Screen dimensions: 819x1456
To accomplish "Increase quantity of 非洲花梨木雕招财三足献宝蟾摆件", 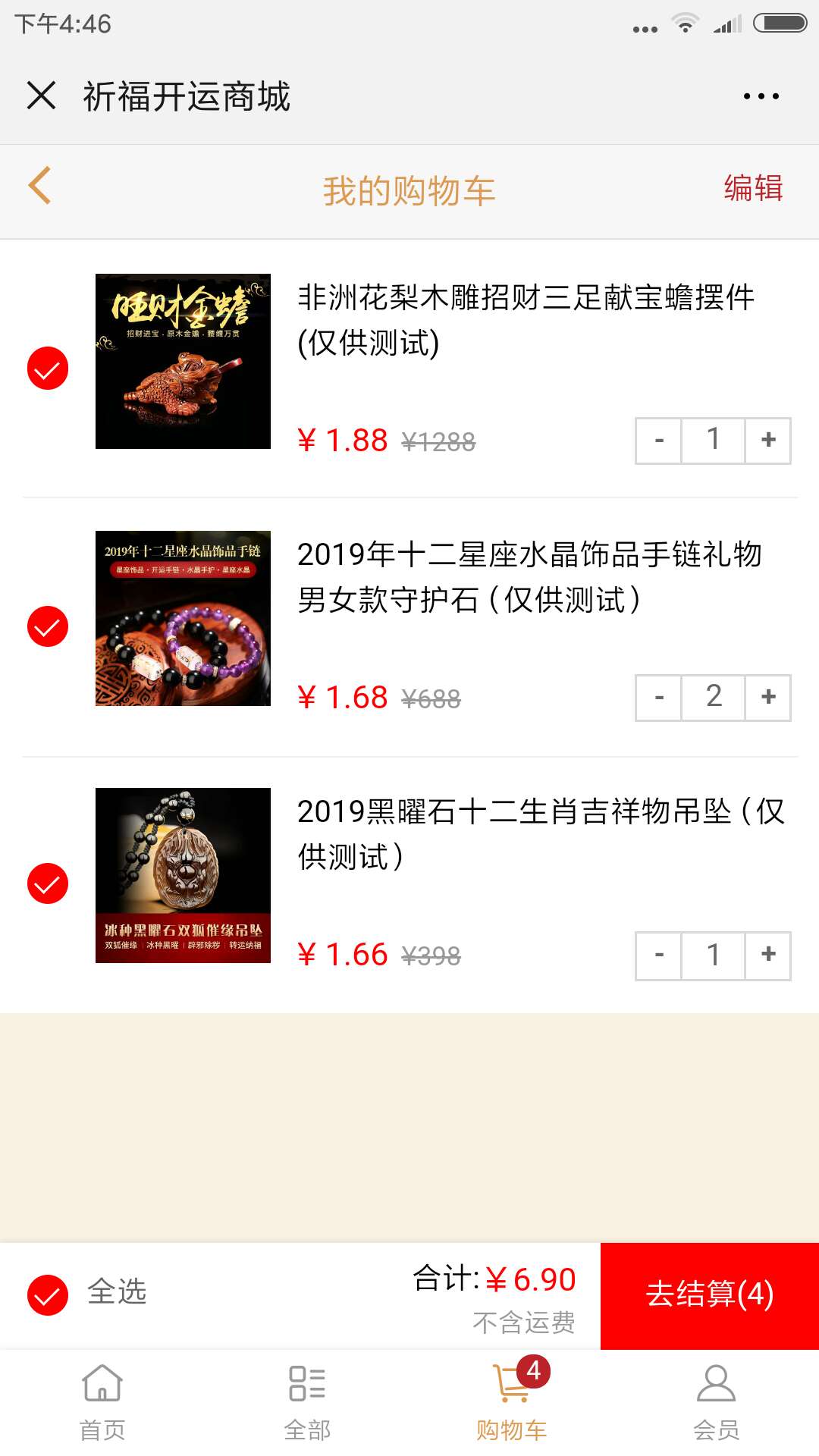I will click(768, 440).
